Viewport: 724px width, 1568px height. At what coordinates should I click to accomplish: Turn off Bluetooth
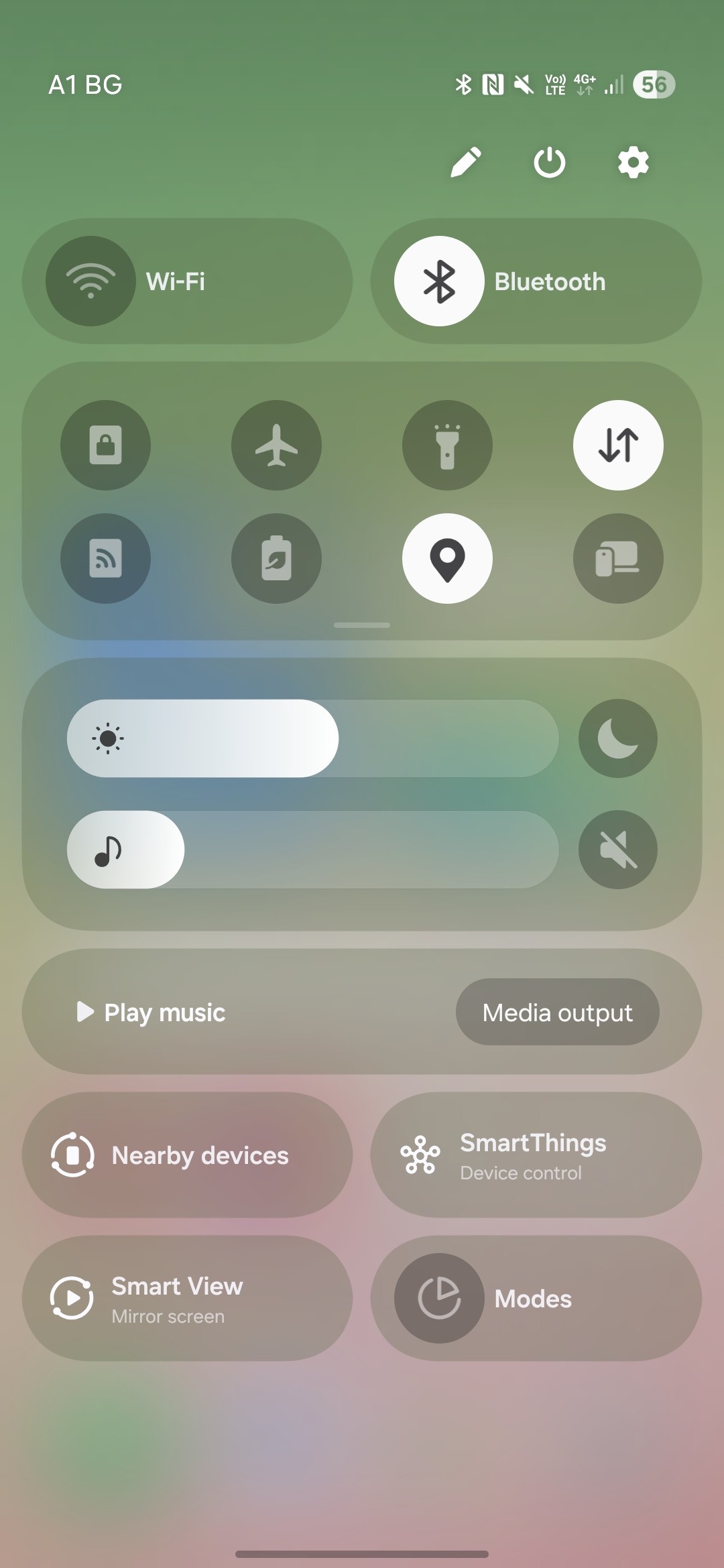pos(439,281)
